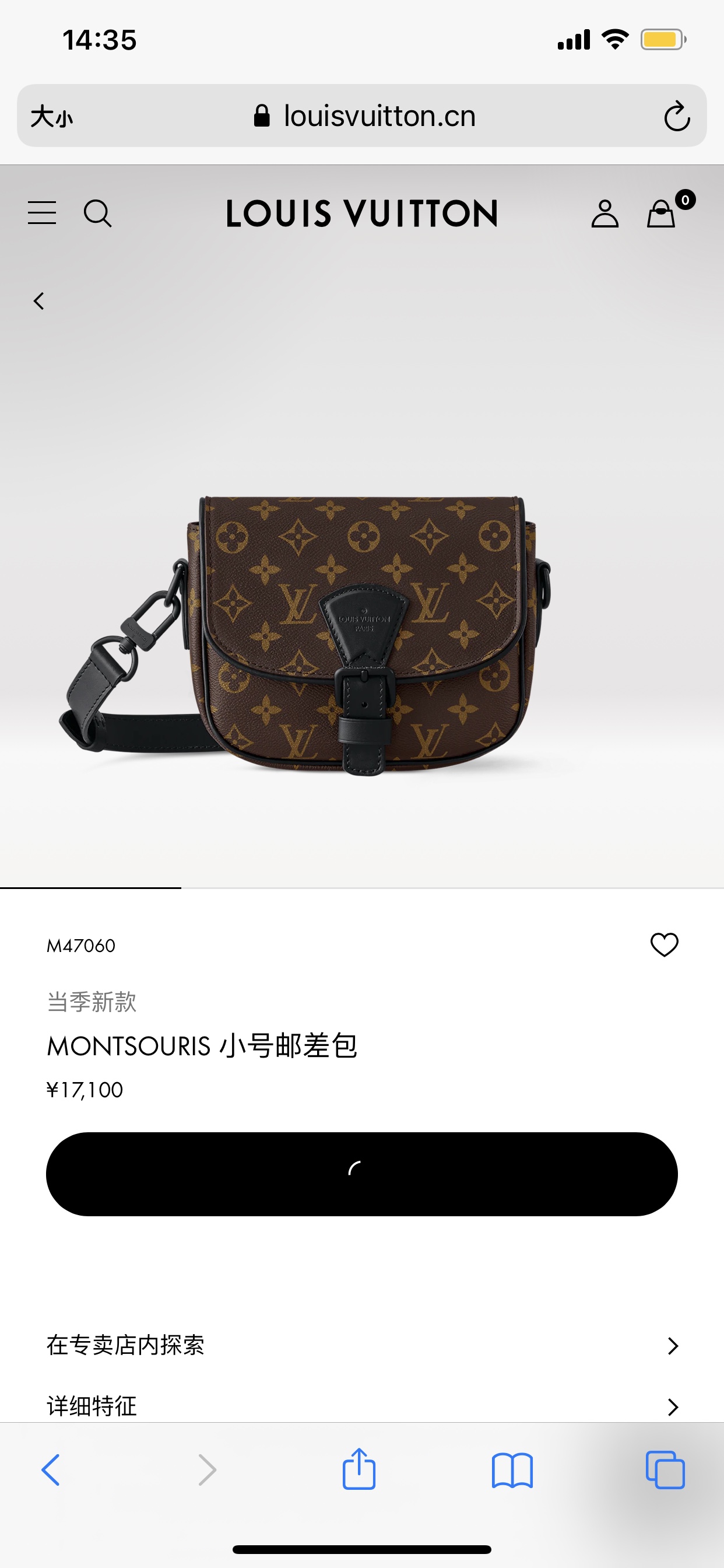Open site search magnifier

(x=97, y=213)
